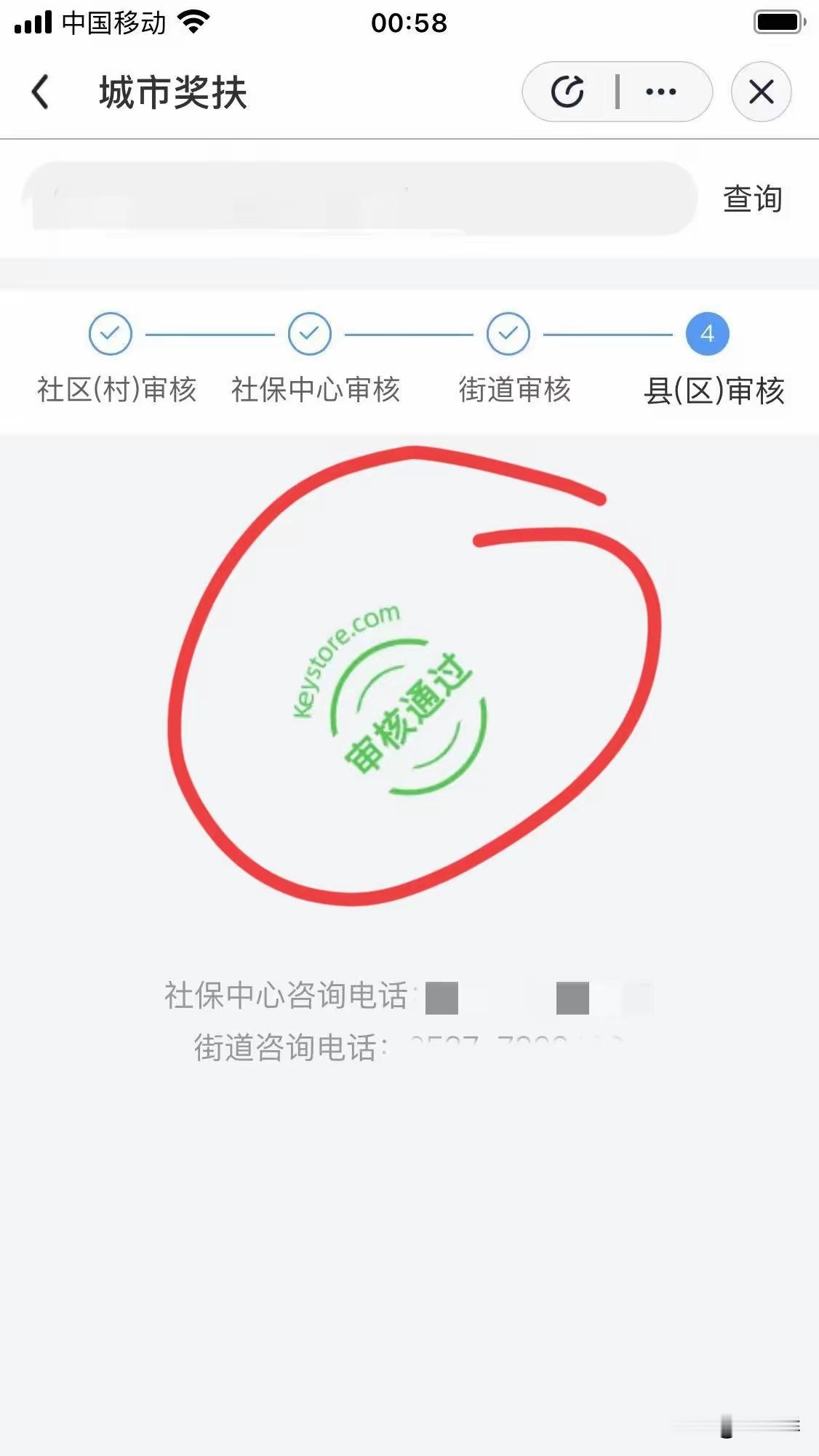Viewport: 819px width, 1456px height.
Task: Tap the back arrow chevron
Action: (x=40, y=92)
